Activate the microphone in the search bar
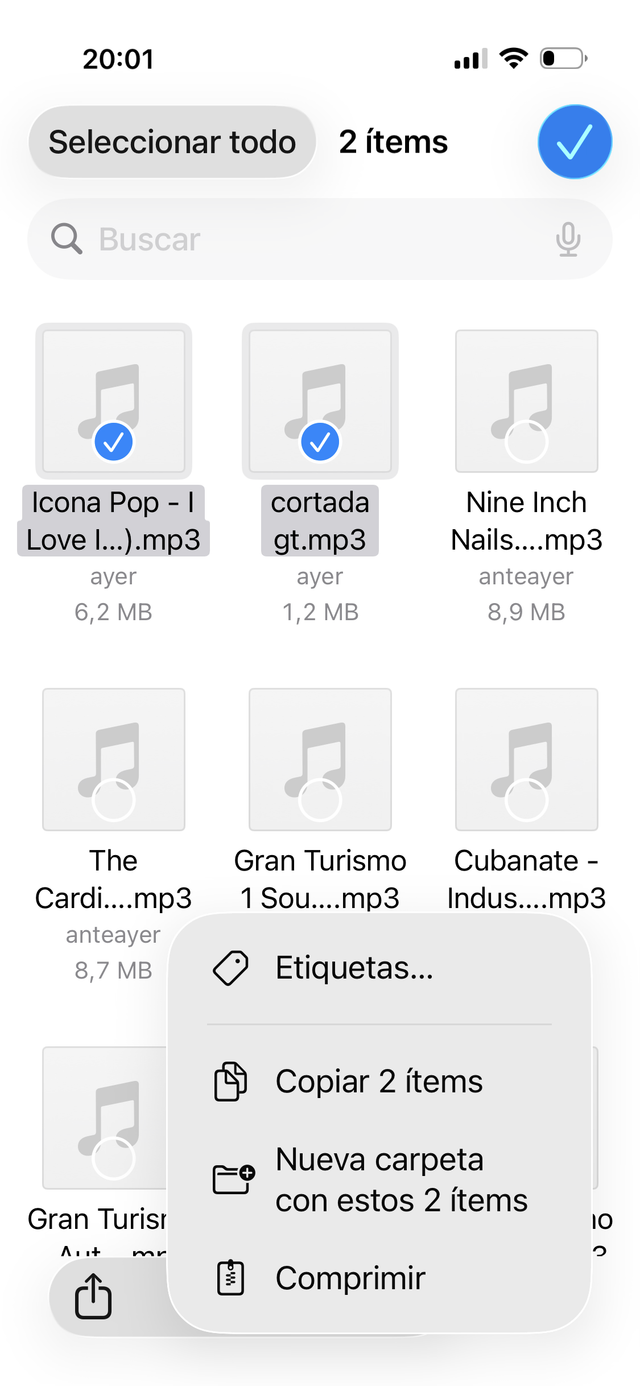 568,240
